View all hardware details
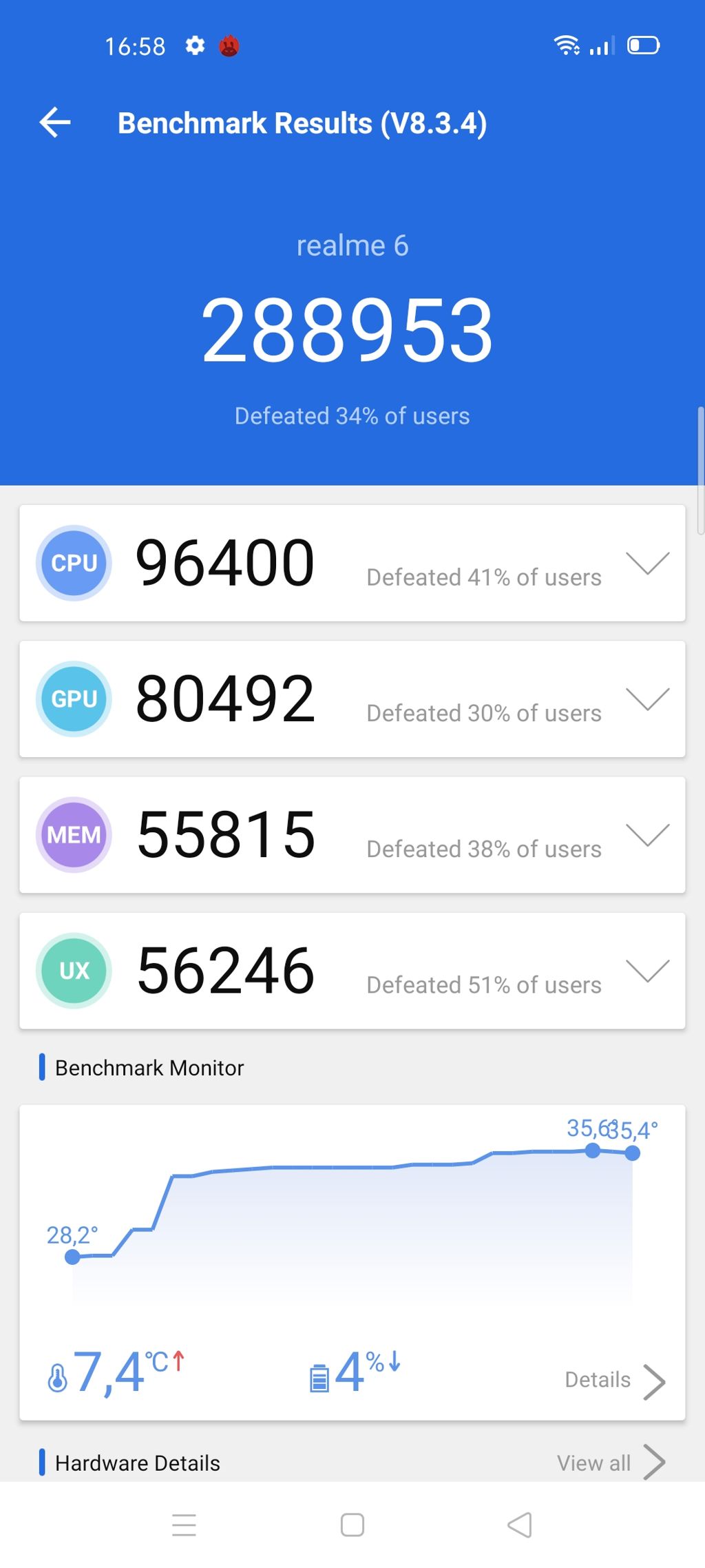 (610, 1463)
